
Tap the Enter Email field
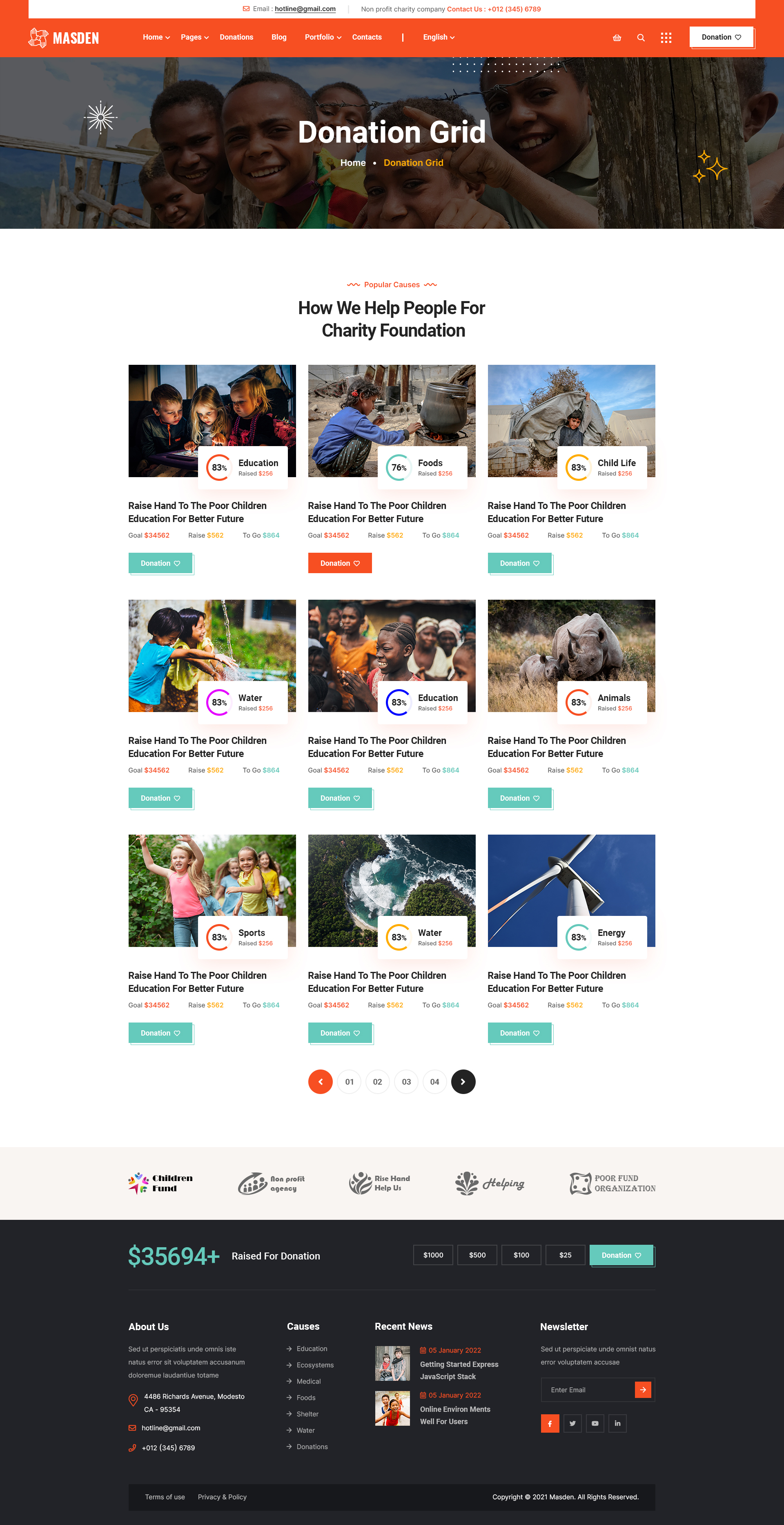tap(587, 1389)
